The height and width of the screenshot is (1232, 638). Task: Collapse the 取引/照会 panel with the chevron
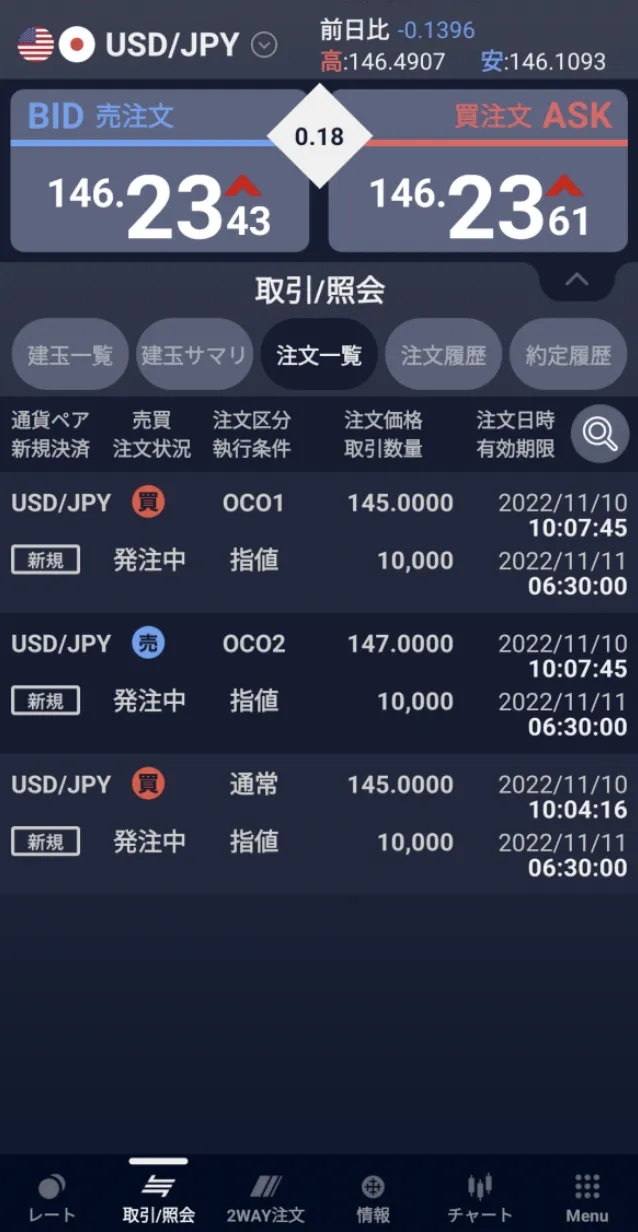click(577, 281)
